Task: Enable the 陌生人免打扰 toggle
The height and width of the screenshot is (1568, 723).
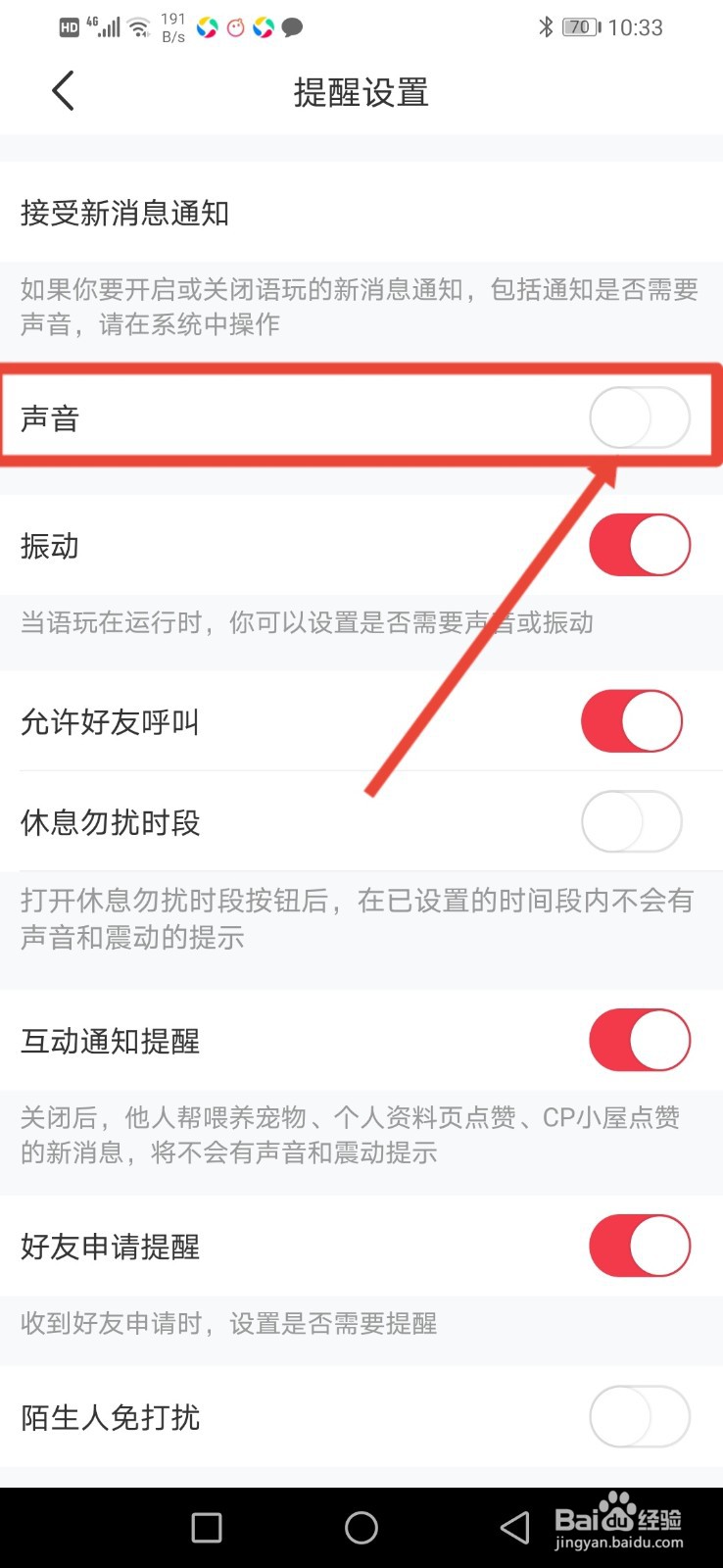Action: [x=640, y=1417]
